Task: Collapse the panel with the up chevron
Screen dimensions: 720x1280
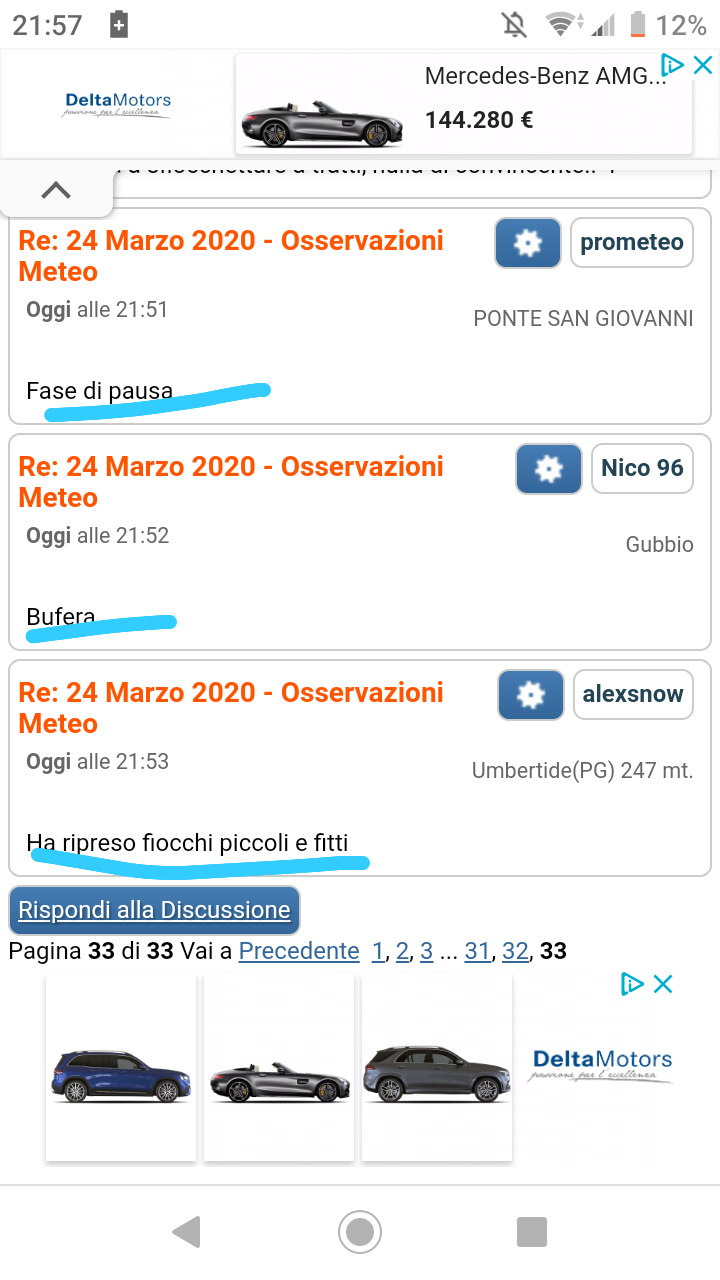Action: (x=56, y=190)
